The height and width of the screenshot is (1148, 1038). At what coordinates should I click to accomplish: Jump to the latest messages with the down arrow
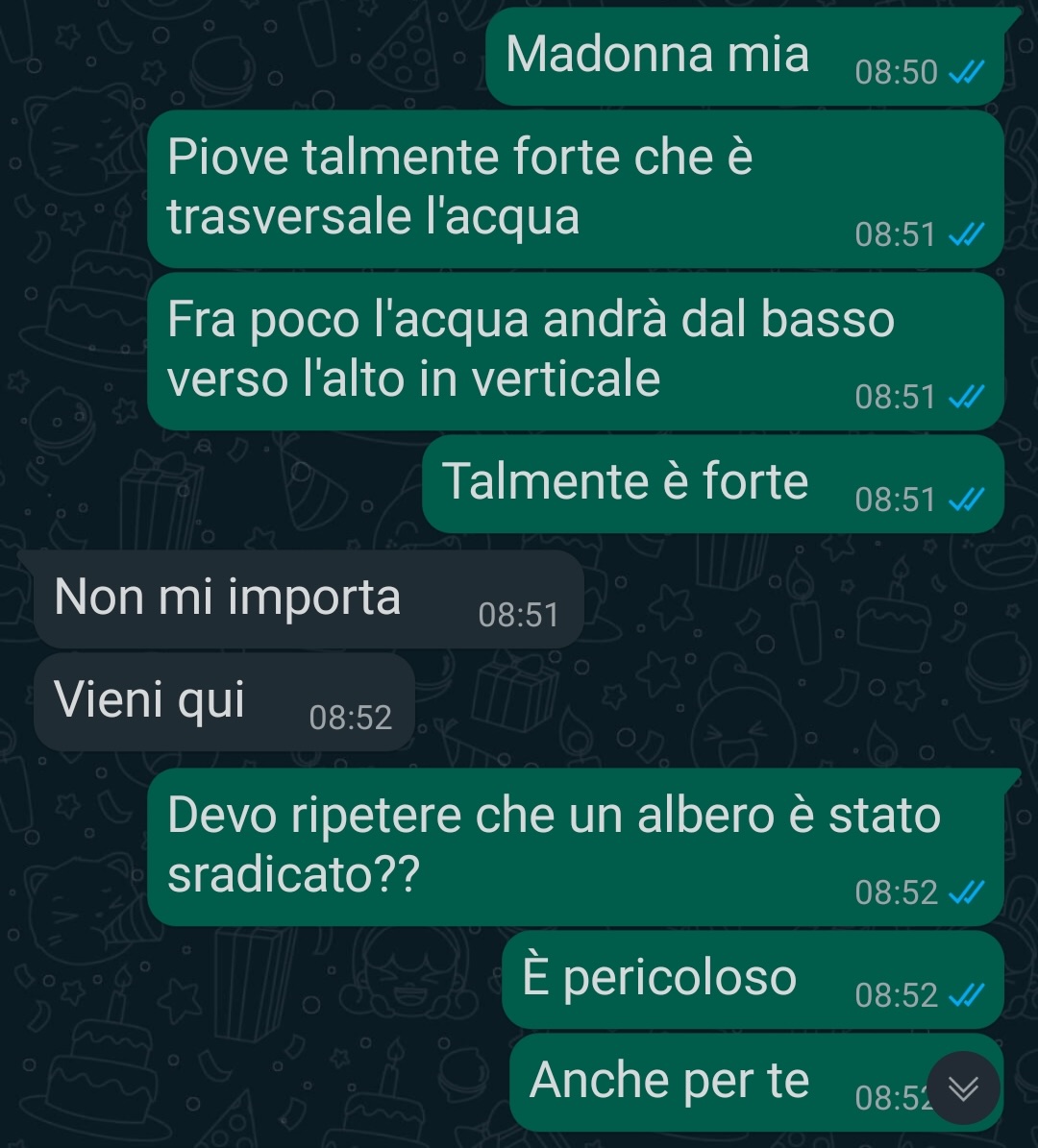coord(963,1087)
